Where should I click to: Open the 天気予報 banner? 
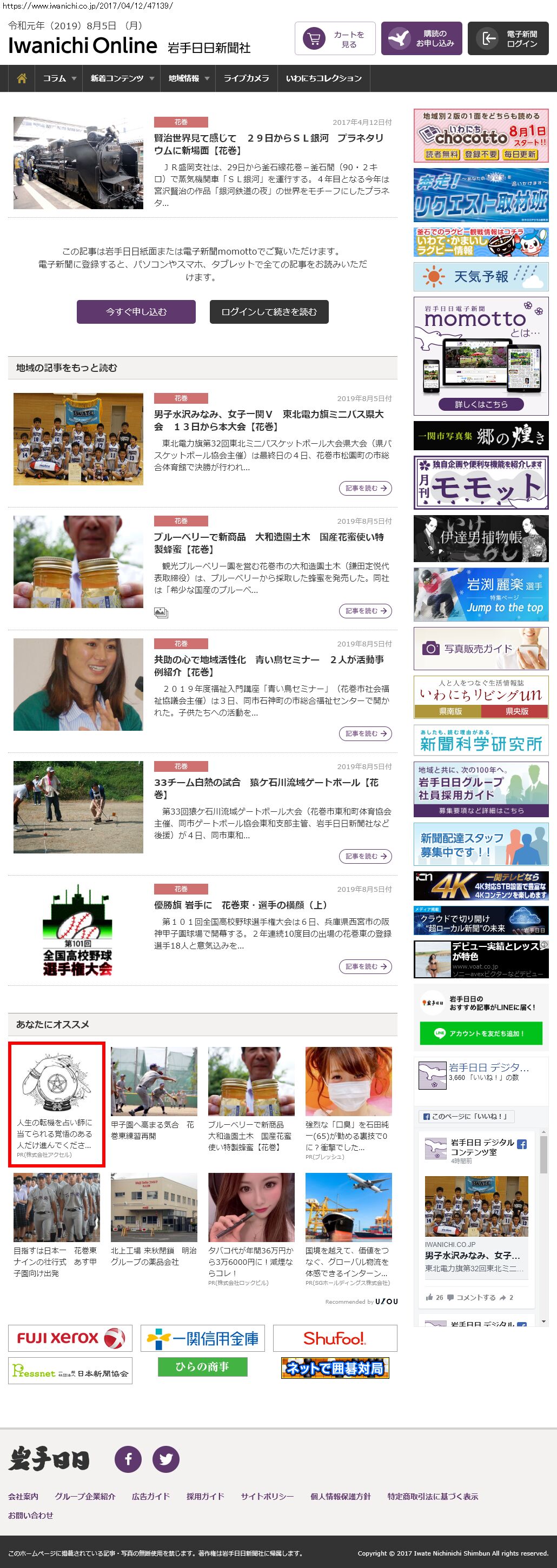point(480,277)
